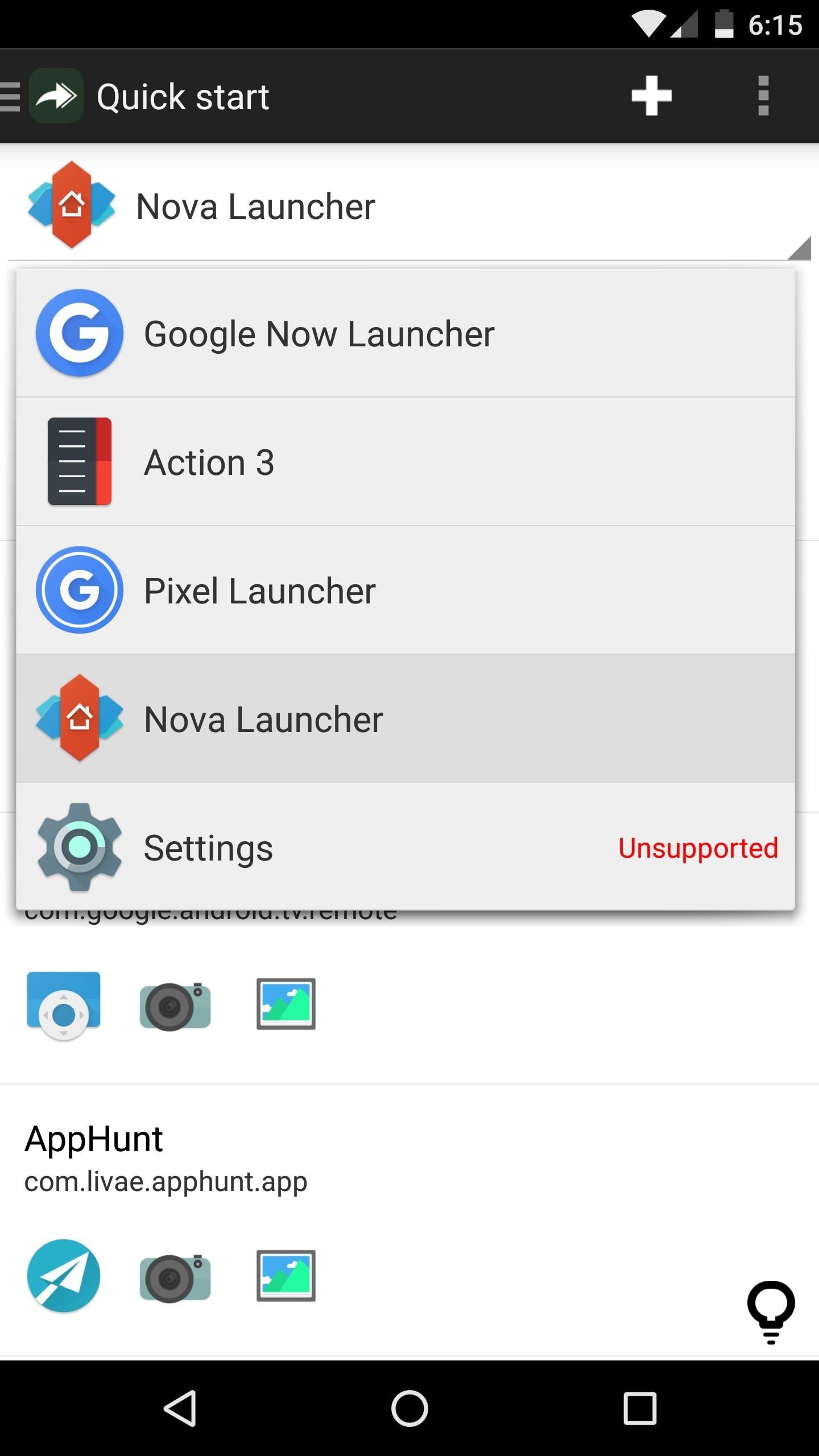Click the Nova Launcher hexagon icon
The image size is (819, 1456).
click(x=80, y=719)
